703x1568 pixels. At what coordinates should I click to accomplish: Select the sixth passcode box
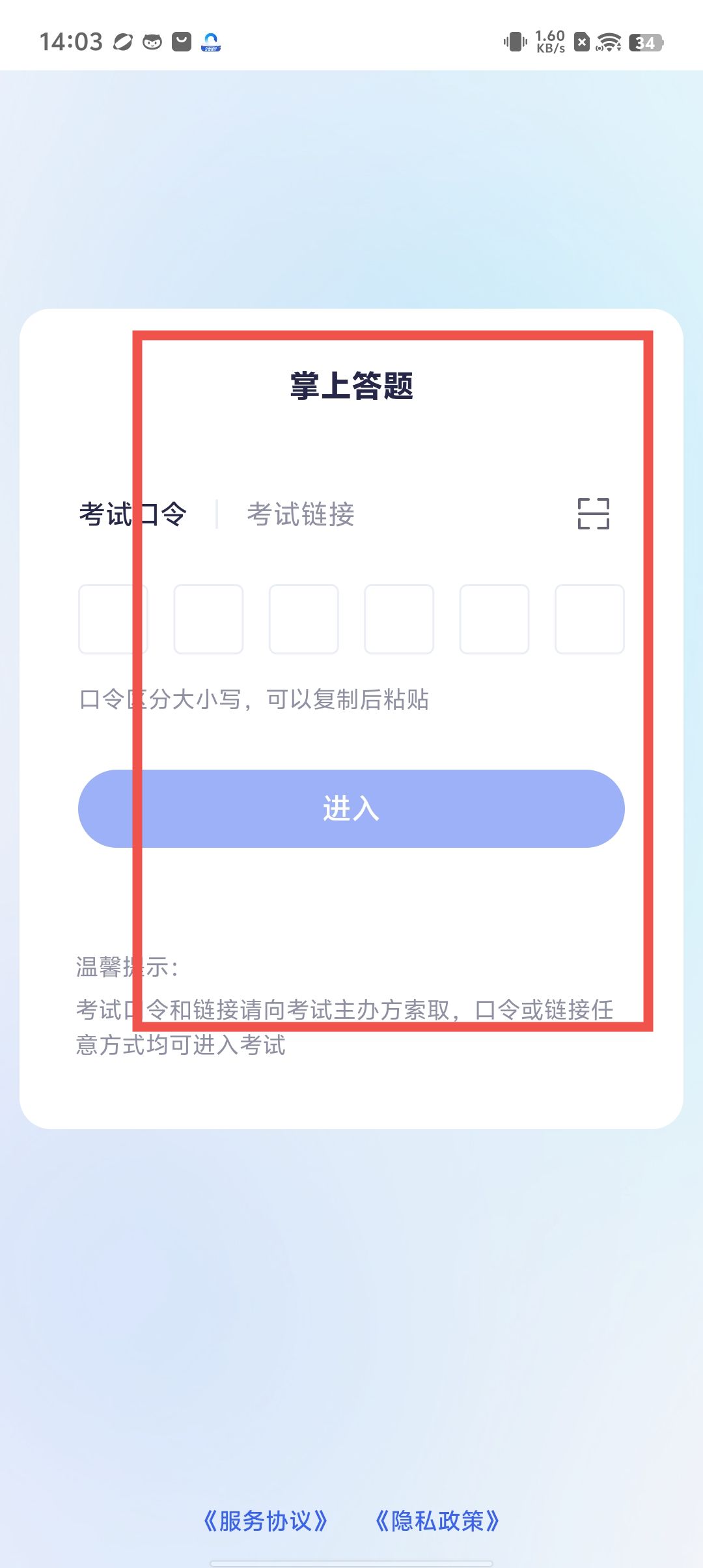click(589, 619)
